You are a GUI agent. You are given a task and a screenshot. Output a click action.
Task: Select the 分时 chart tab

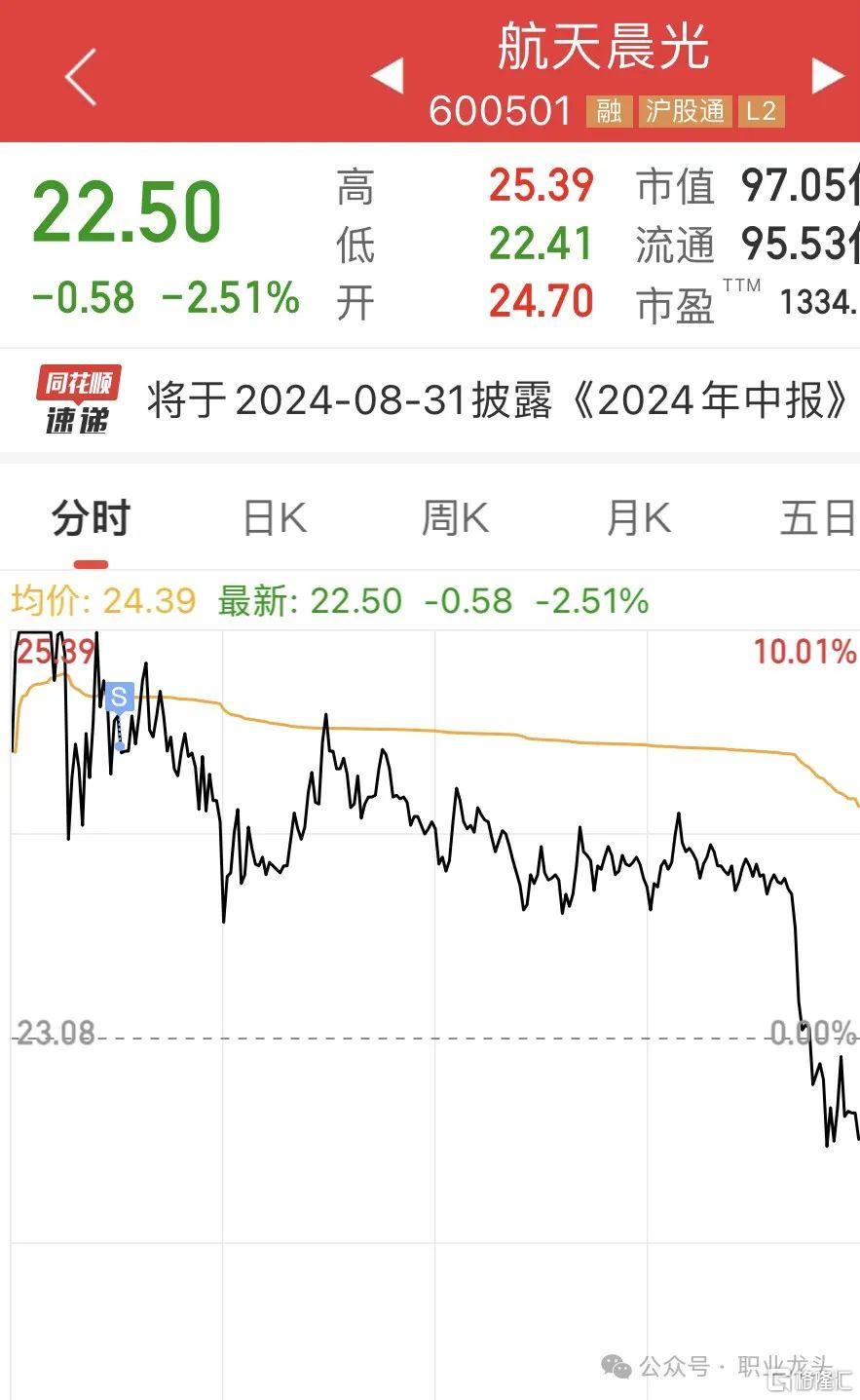pos(91,518)
